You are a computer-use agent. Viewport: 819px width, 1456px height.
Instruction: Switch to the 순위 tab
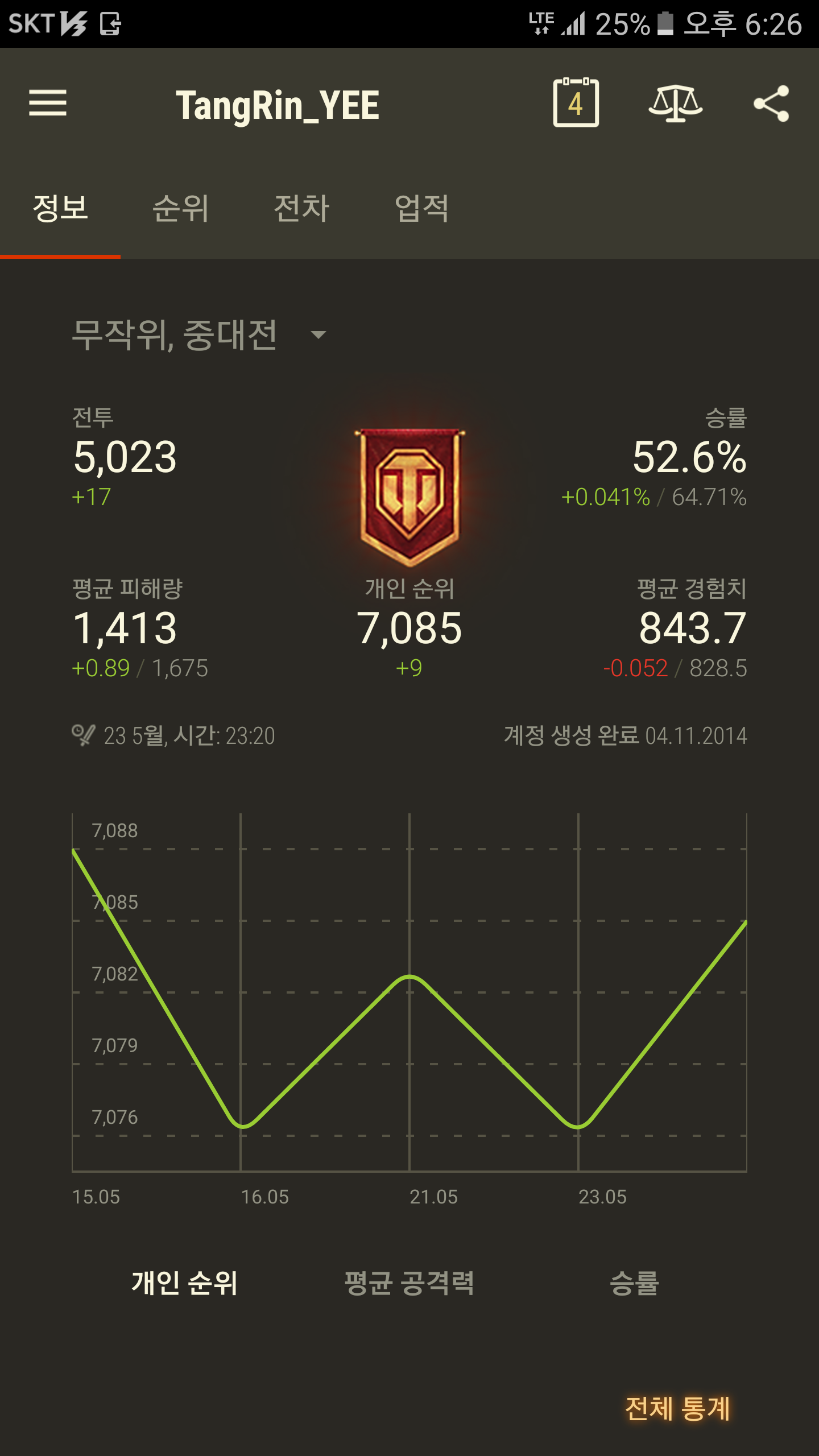coord(181,208)
